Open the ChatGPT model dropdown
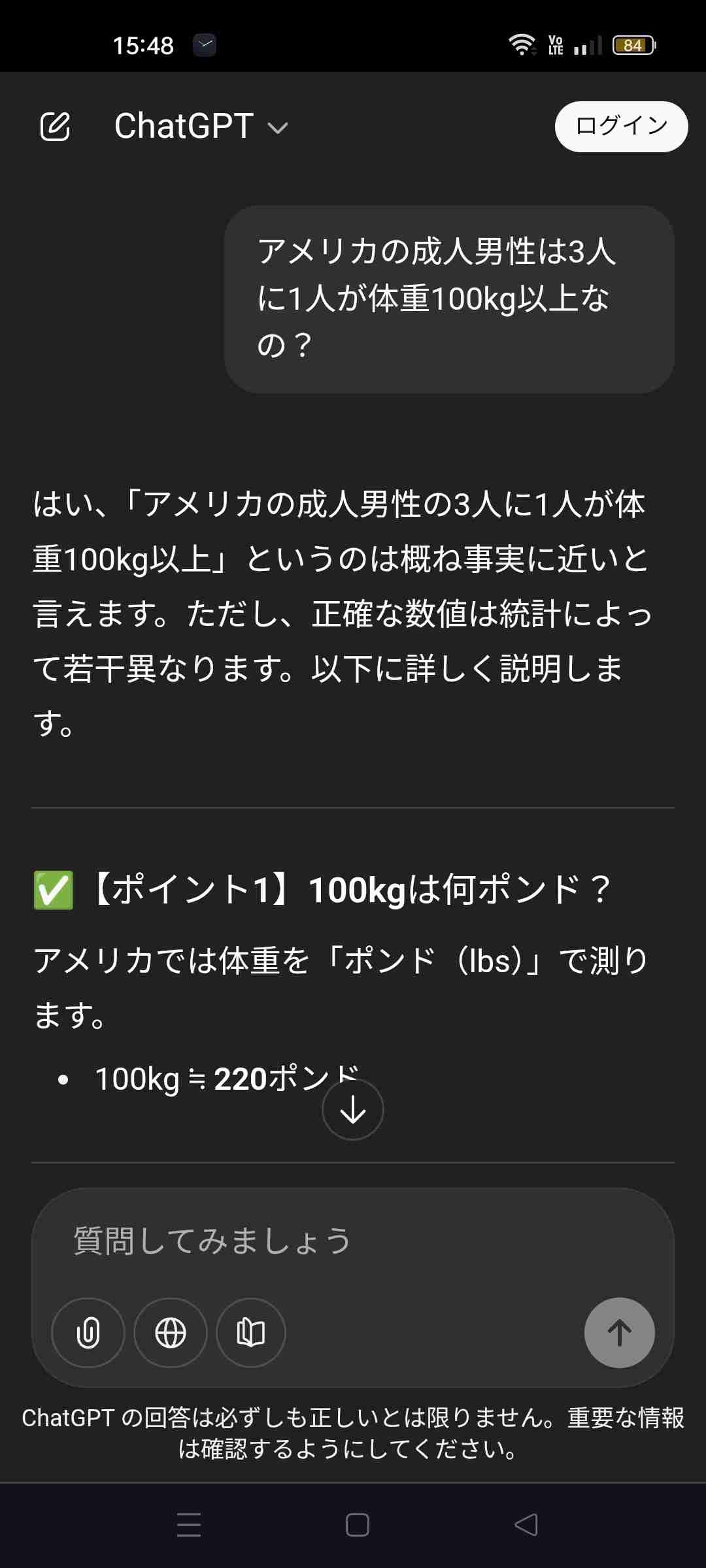The height and width of the screenshot is (1568, 706). coord(201,127)
